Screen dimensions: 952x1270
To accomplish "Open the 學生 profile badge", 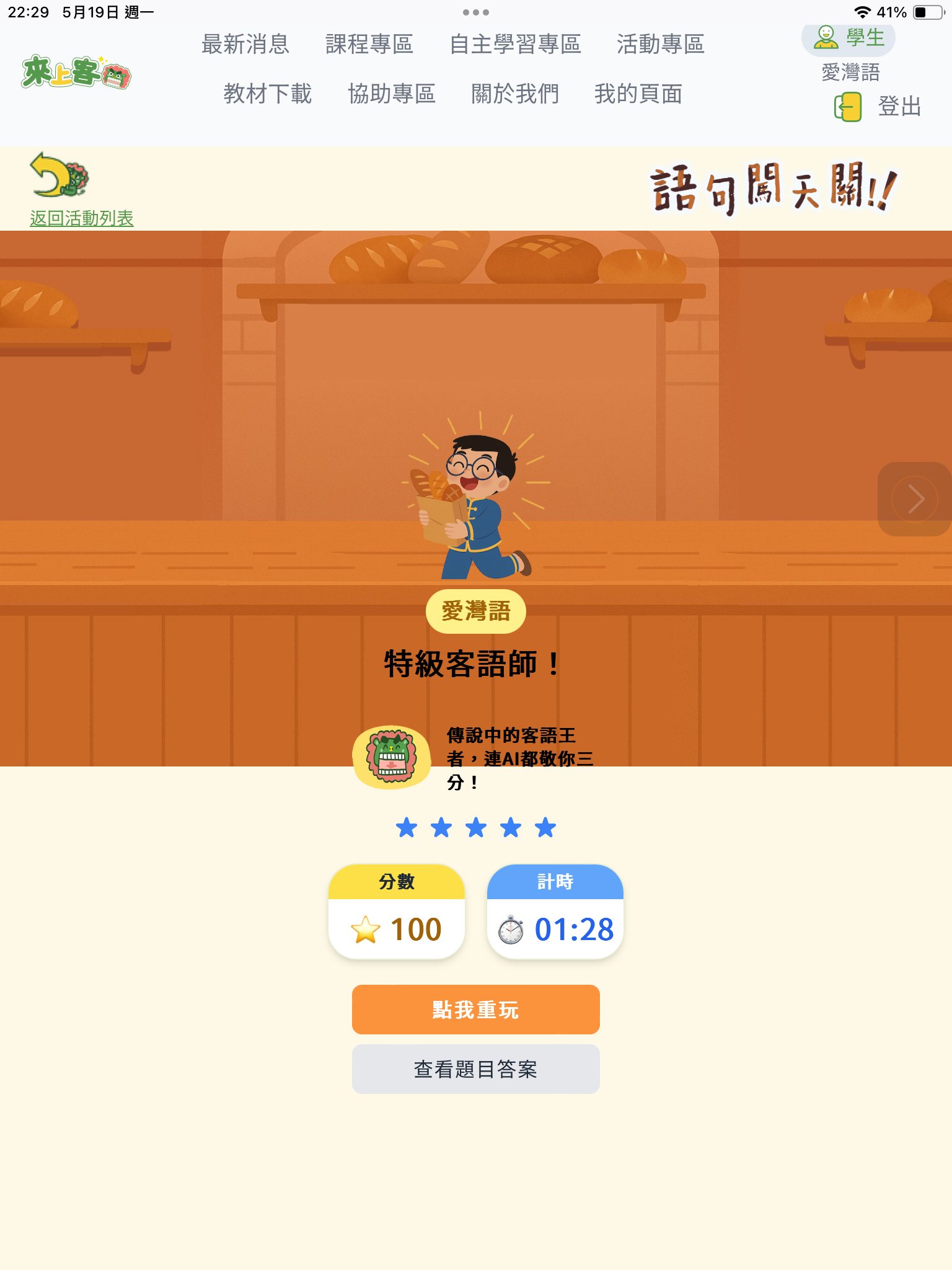I will pos(848,38).
